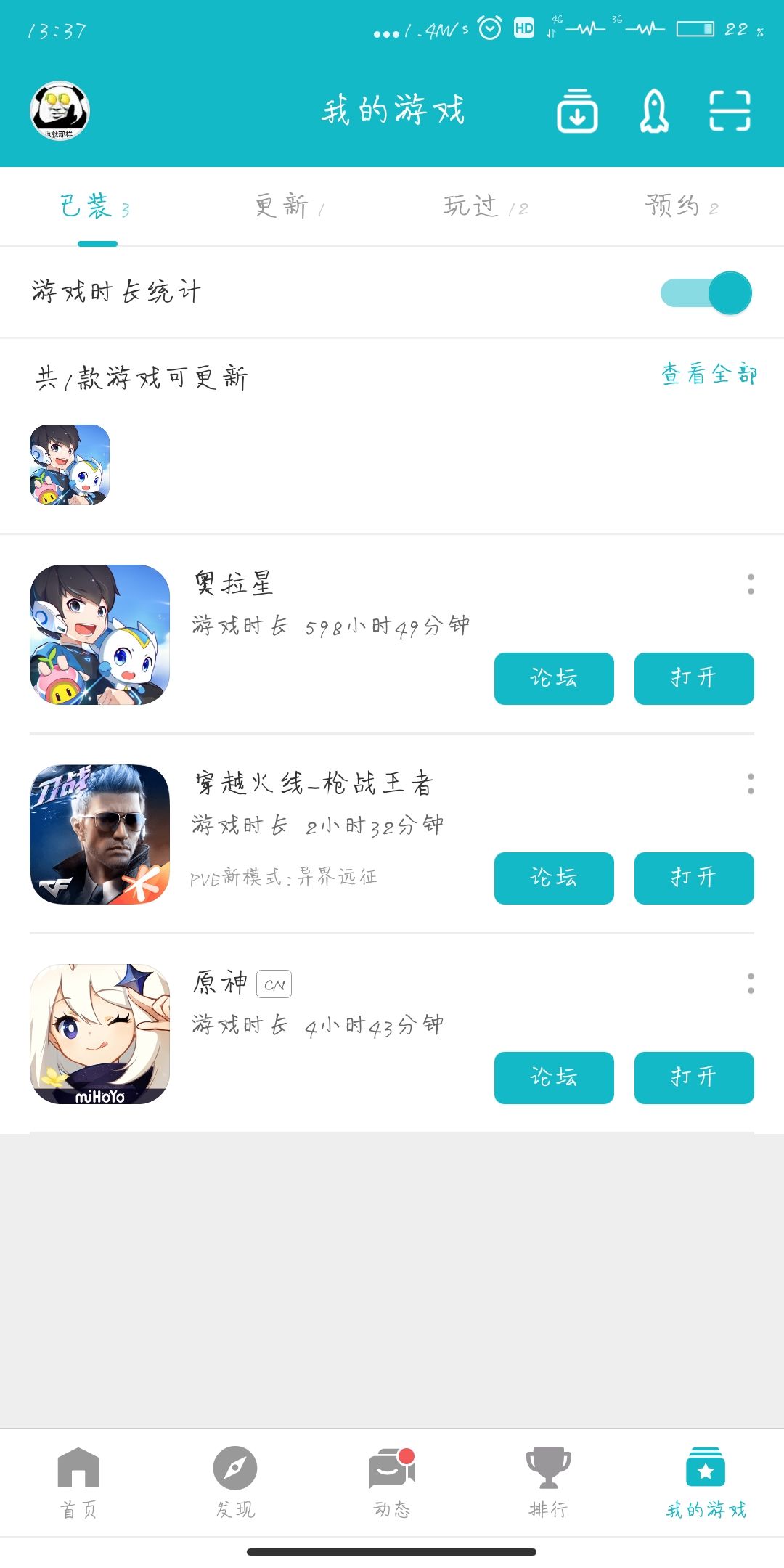
Task: Open the download manager icon
Action: point(577,111)
